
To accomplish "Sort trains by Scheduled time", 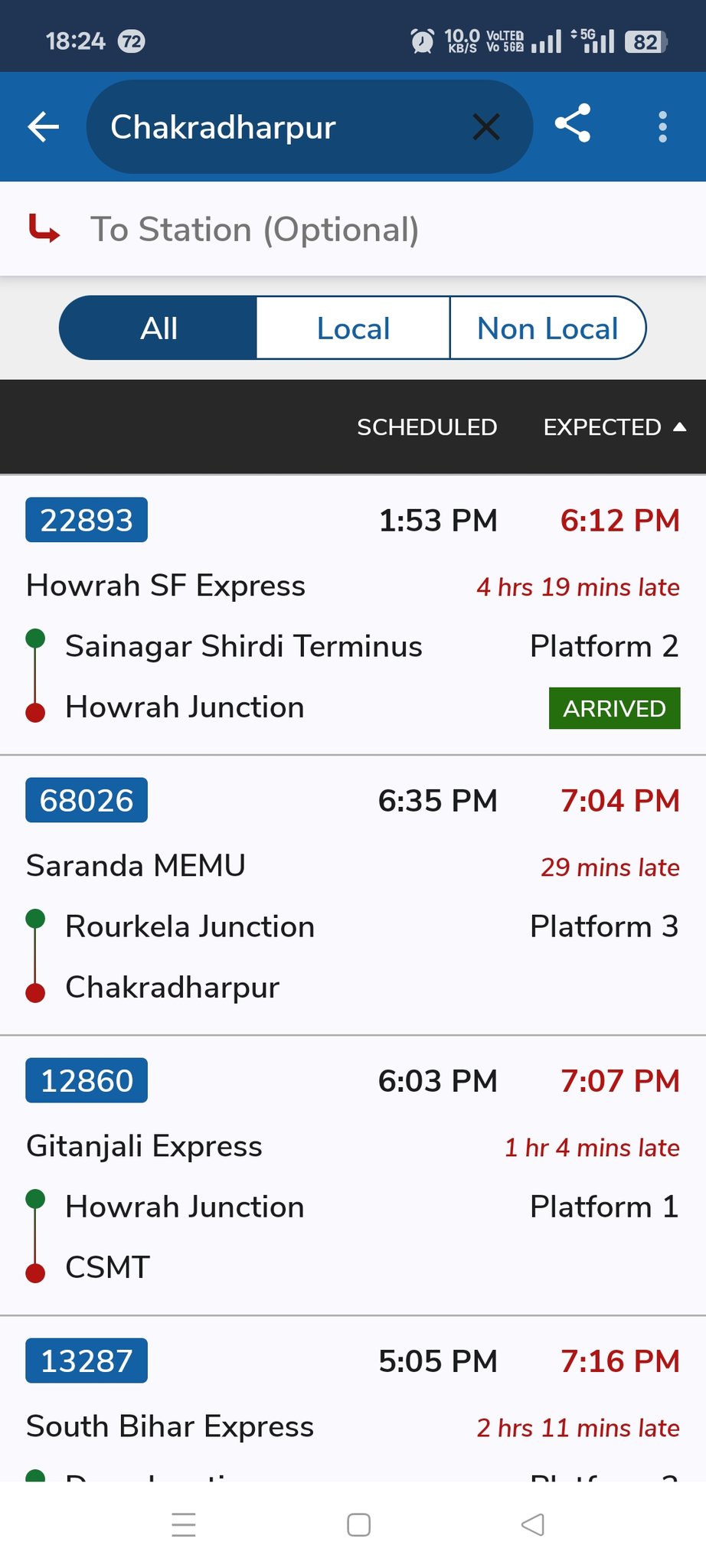I will (427, 427).
